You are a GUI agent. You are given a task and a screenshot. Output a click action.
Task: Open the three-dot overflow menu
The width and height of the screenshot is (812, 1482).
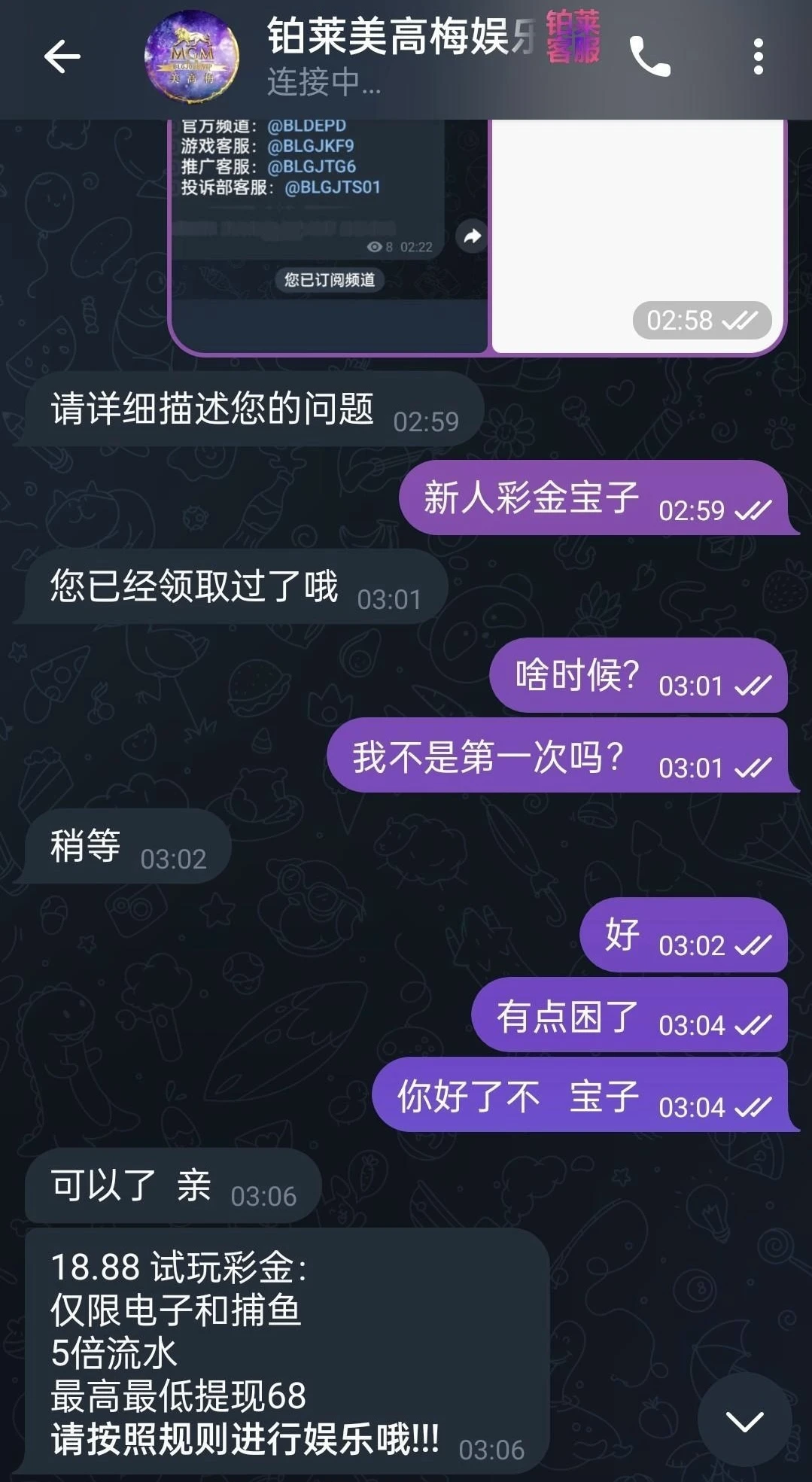coord(758,56)
